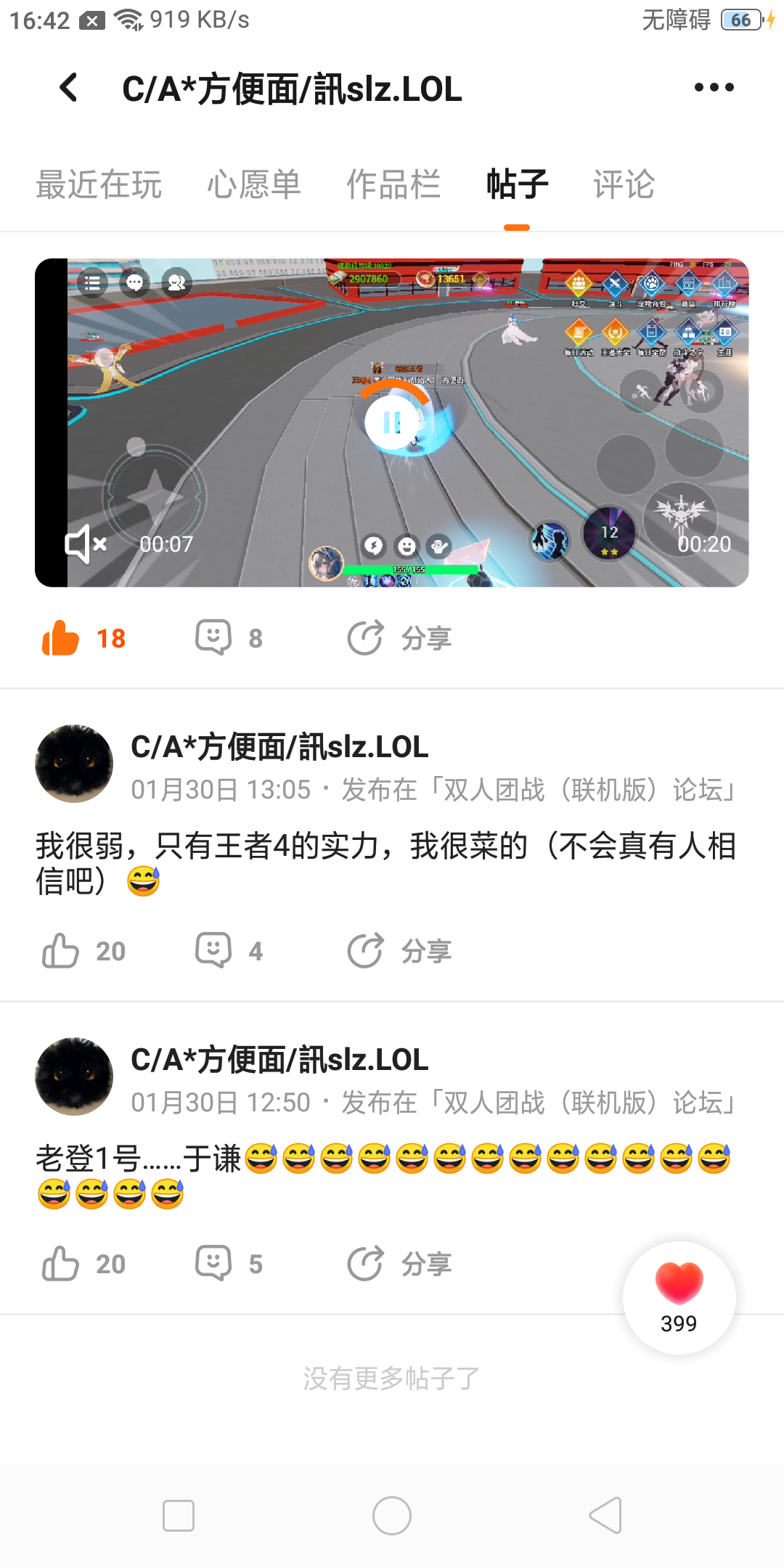This screenshot has height=1568, width=784.
Task: Pause the playing video
Action: click(392, 422)
